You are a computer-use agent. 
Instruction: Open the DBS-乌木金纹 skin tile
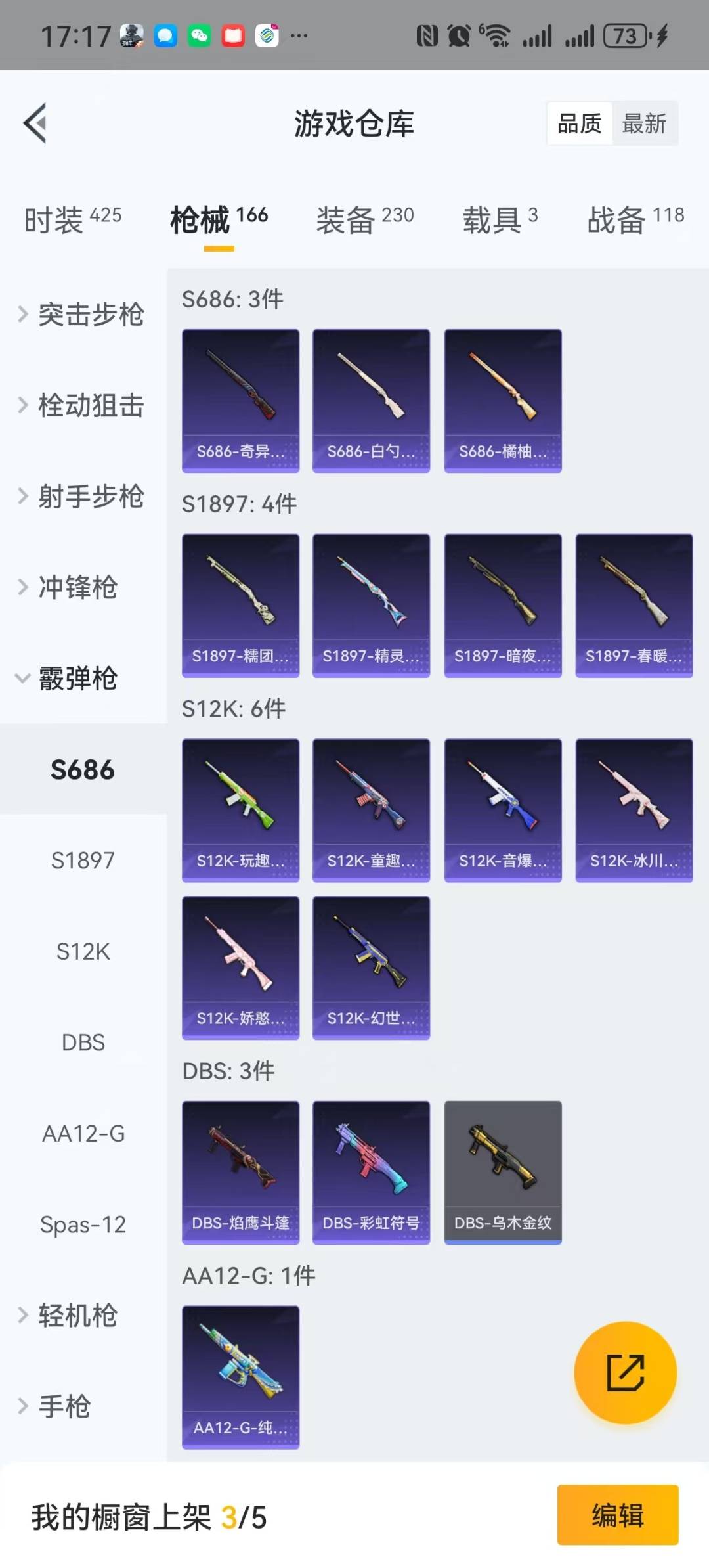coord(503,1173)
